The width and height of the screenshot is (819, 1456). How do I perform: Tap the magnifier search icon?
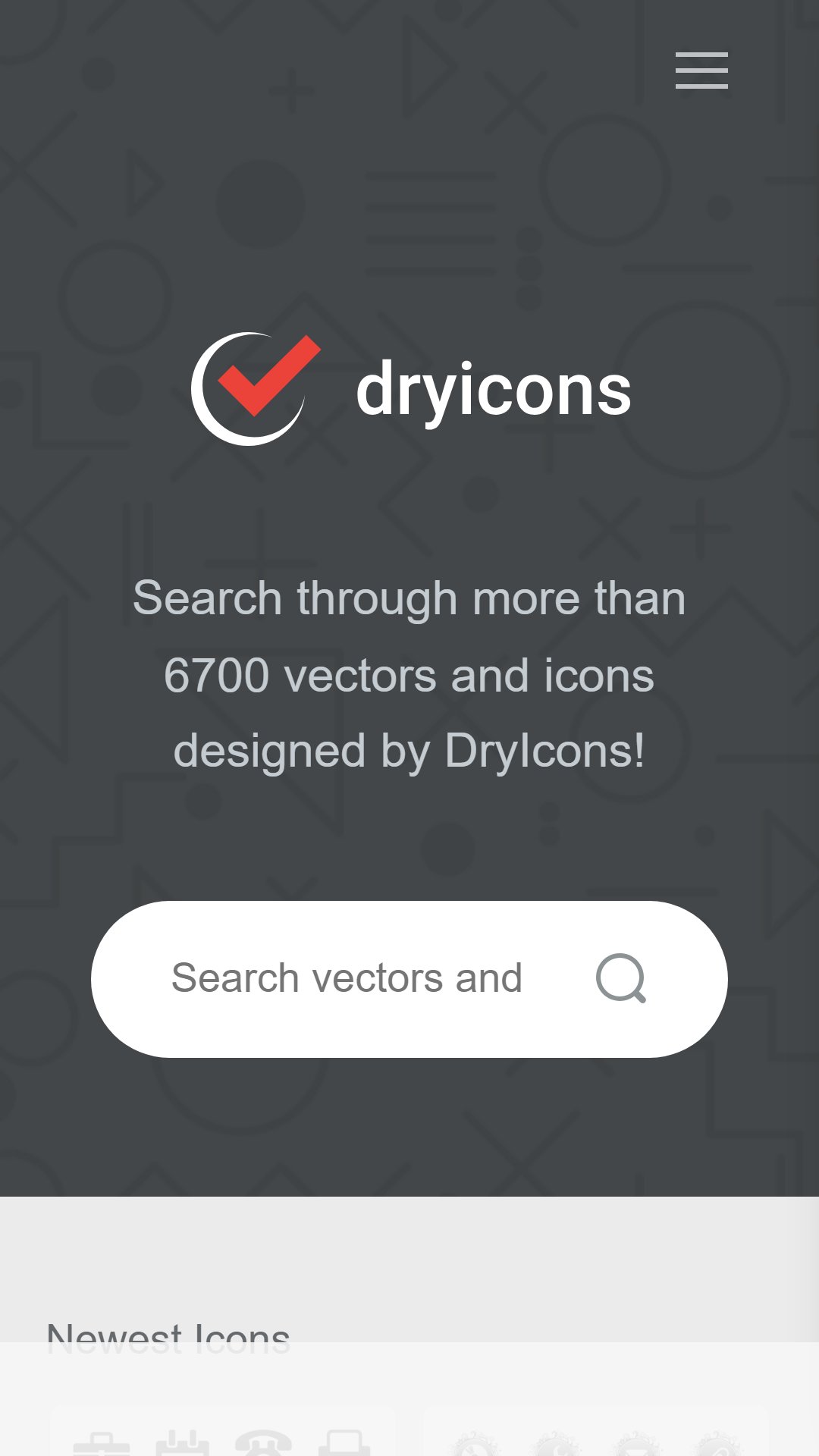coord(621,978)
